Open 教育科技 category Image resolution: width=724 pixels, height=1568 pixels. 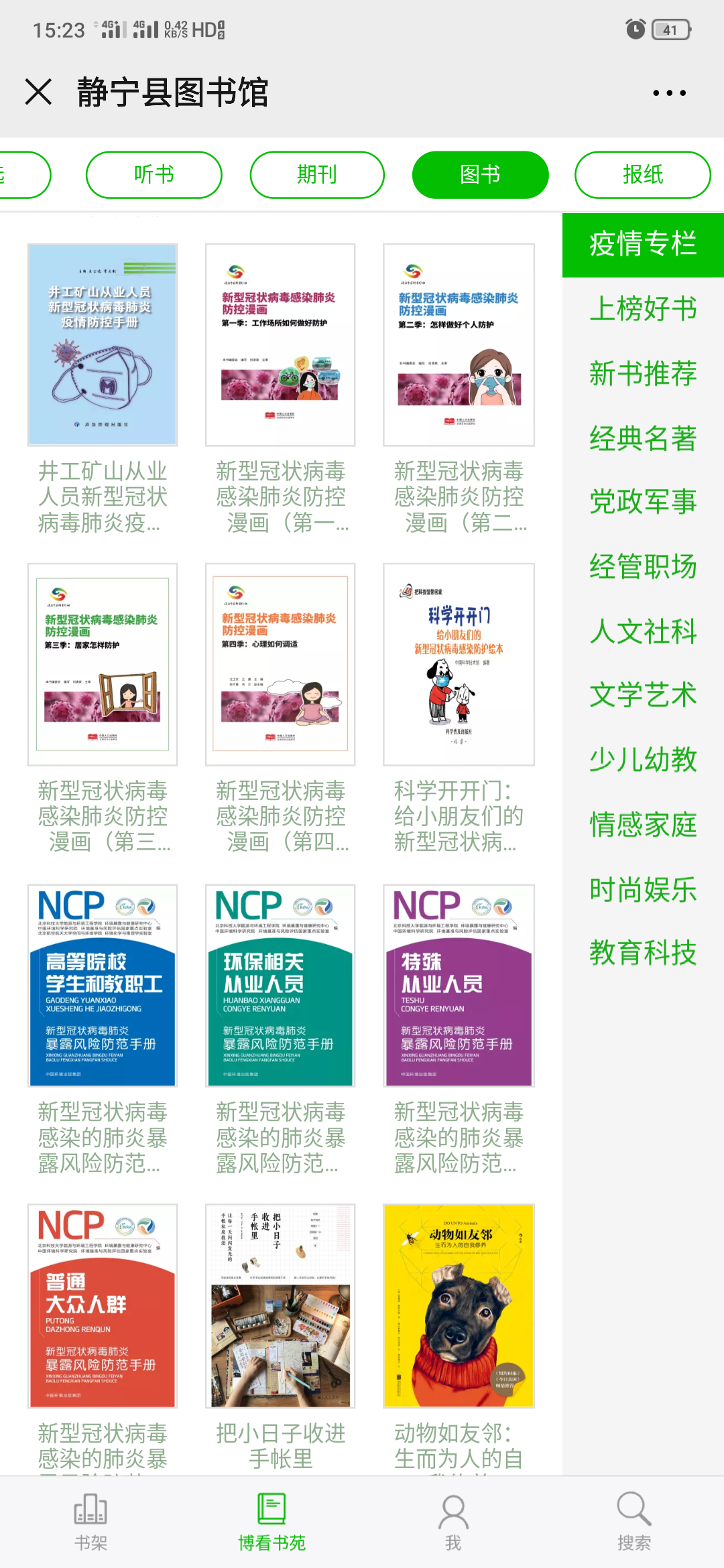(x=642, y=952)
